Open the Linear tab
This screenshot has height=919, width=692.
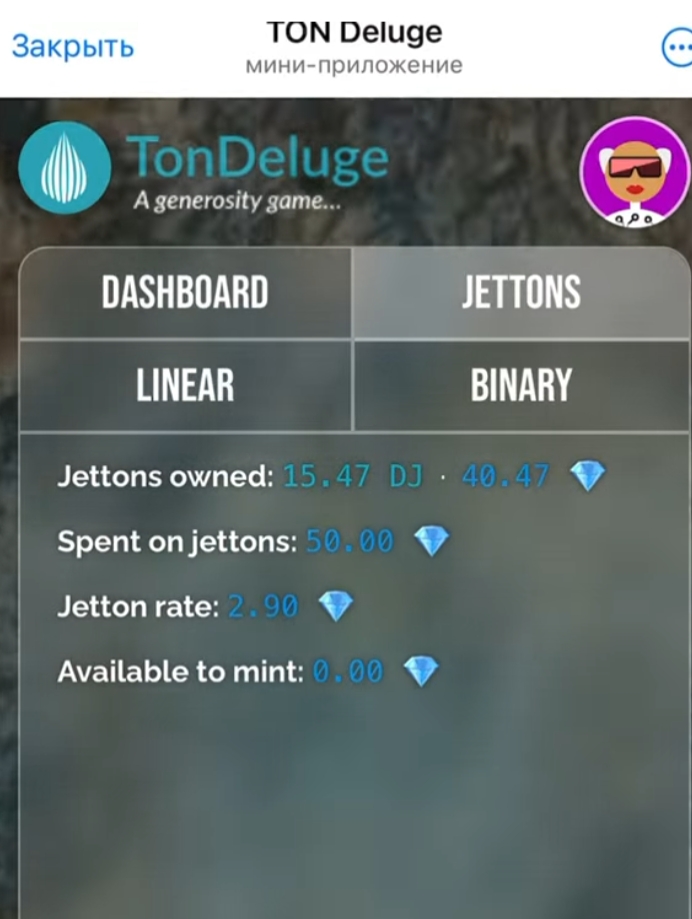(x=185, y=385)
